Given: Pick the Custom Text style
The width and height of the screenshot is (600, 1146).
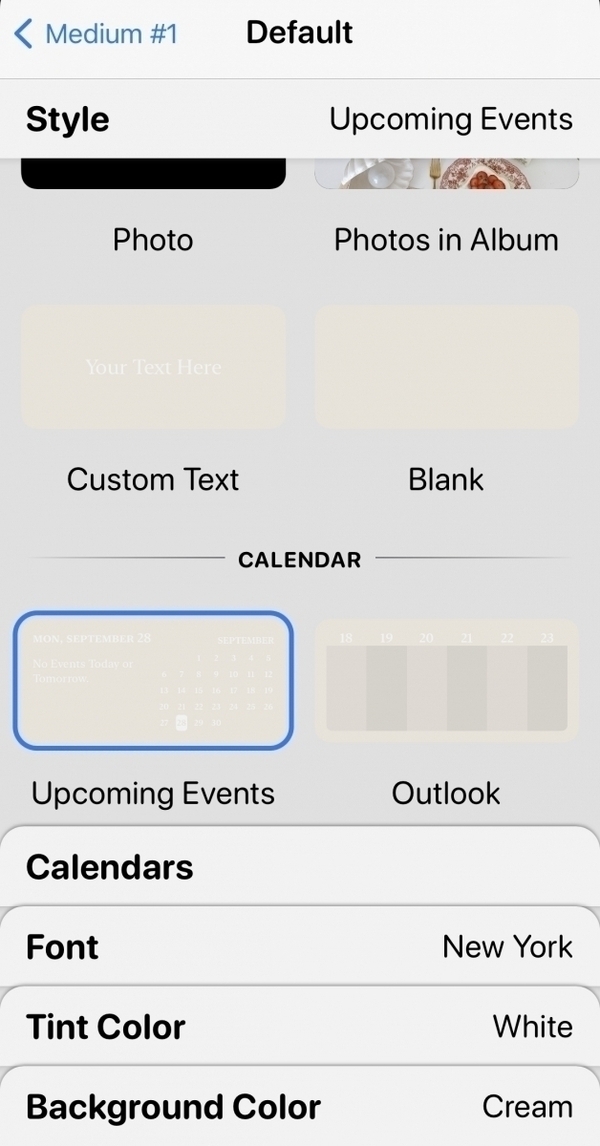Looking at the screenshot, I should tap(153, 367).
